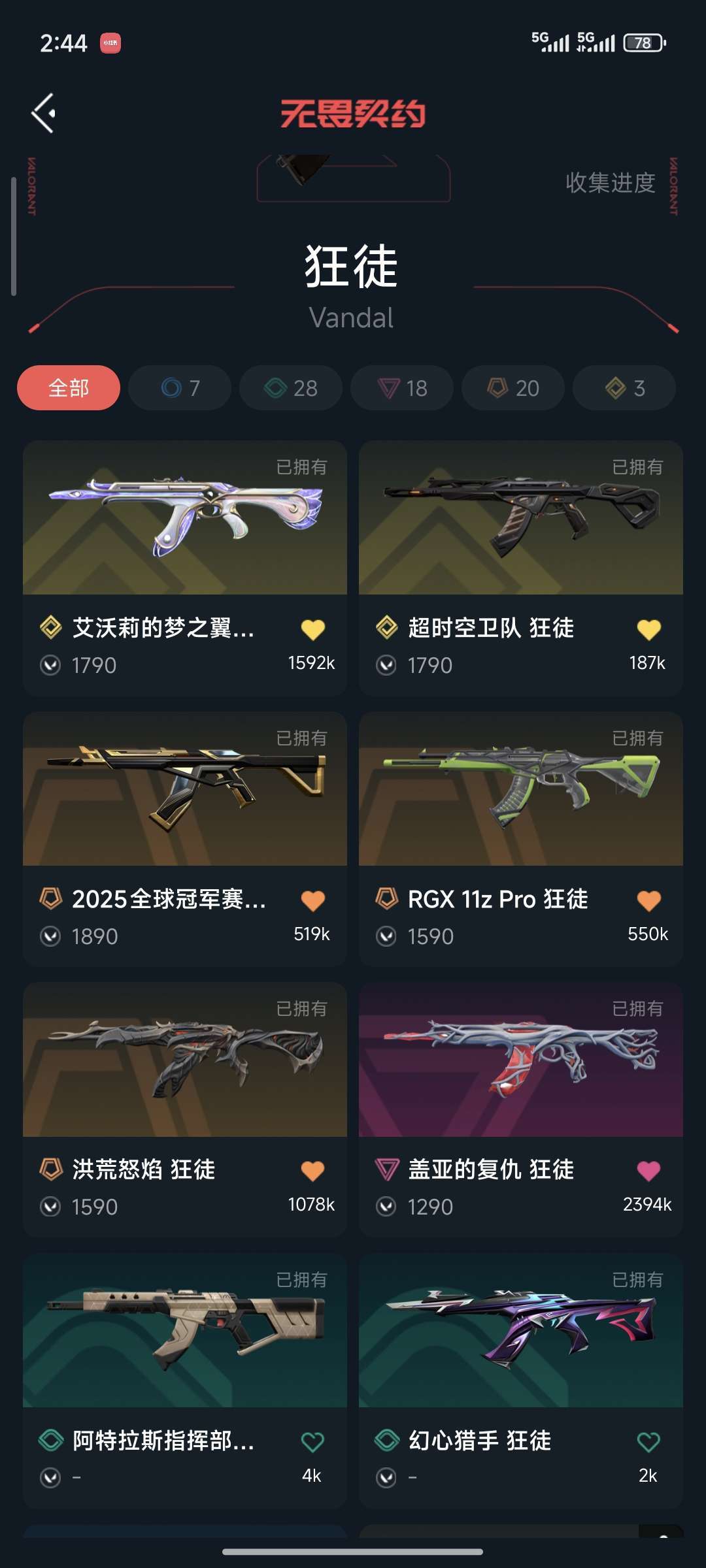Screen dimensions: 706x1568
Task: Select the 全部 filter chip
Action: coord(69,388)
